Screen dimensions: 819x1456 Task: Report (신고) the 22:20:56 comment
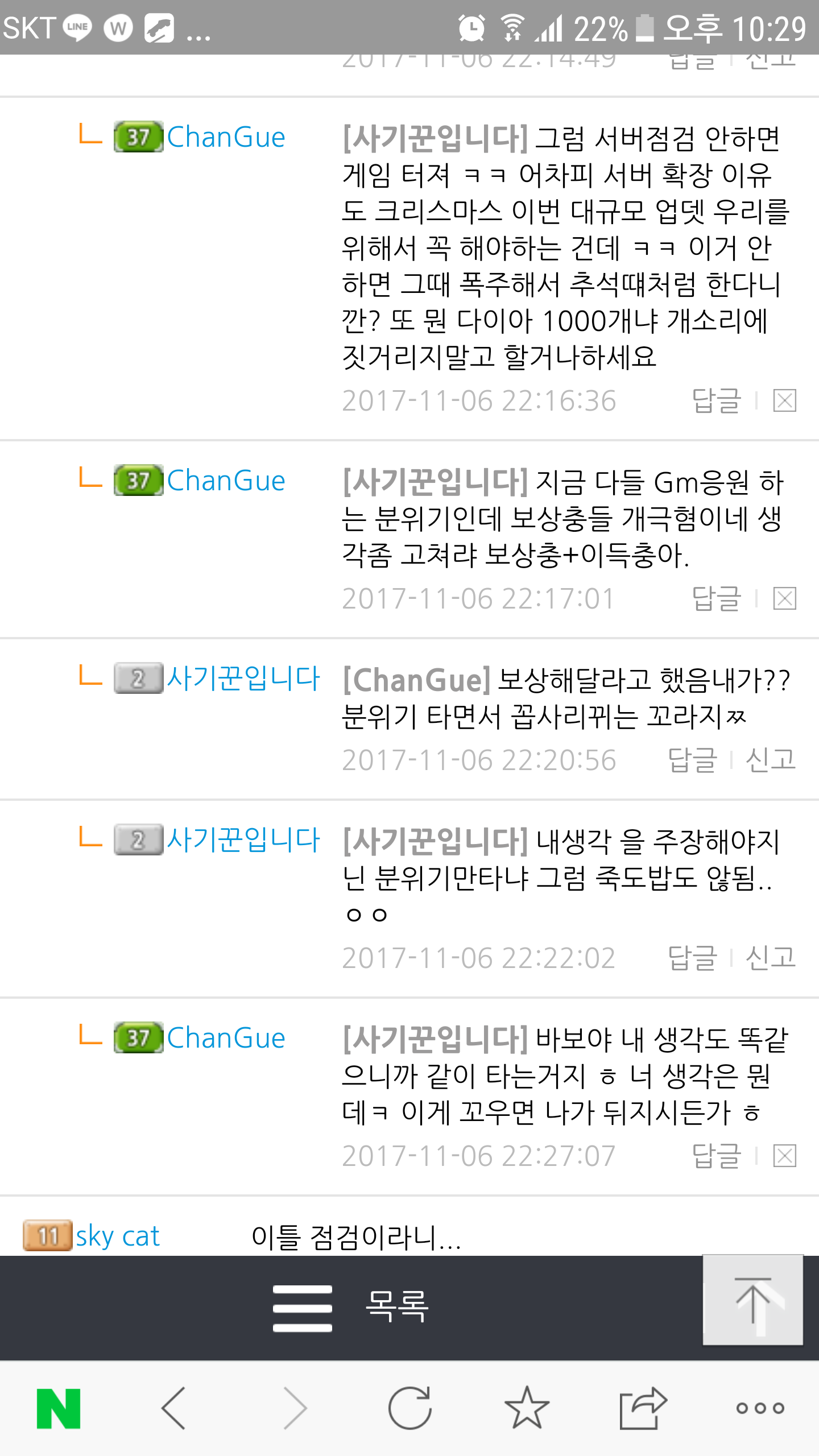770,760
